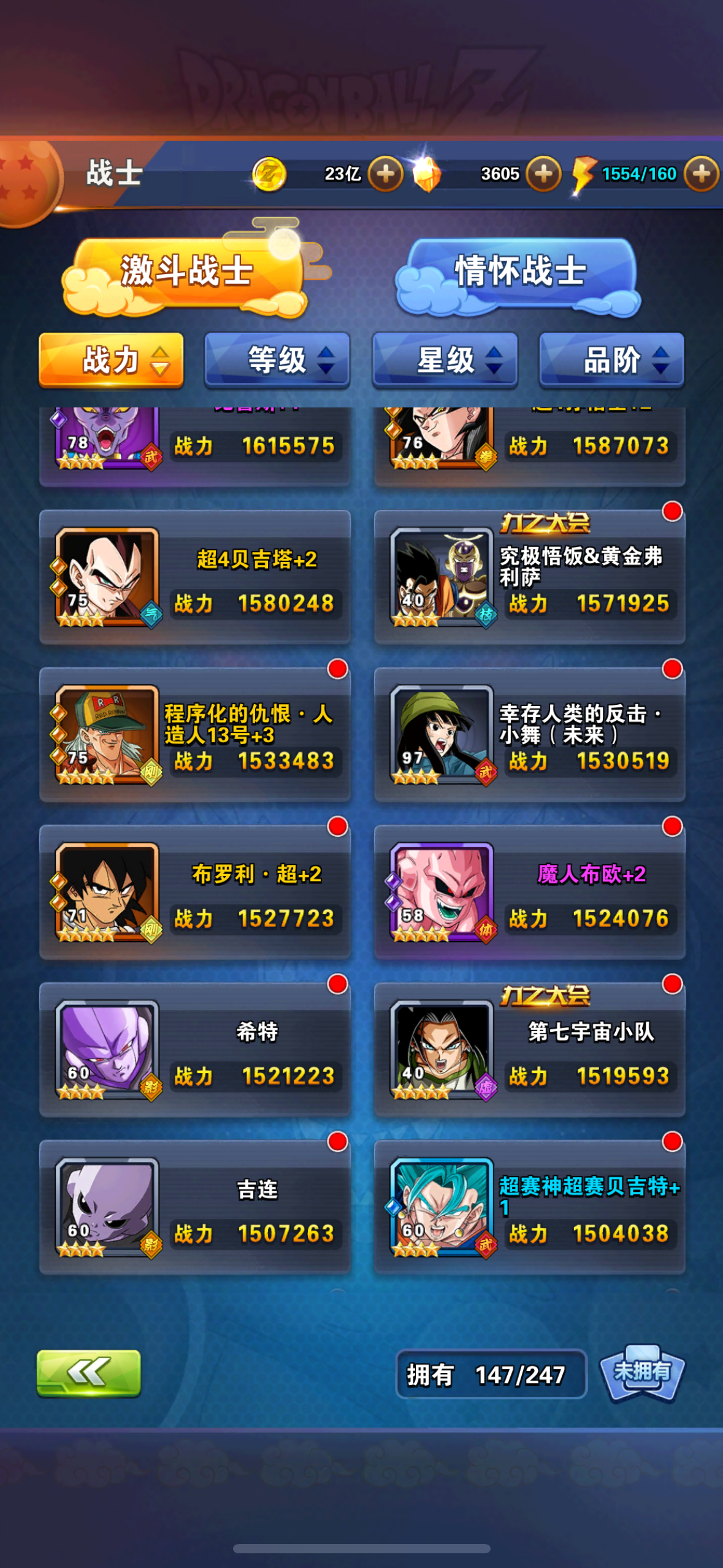The width and height of the screenshot is (723, 1568).
Task: Sort warriors by 等级
Action: (x=277, y=360)
